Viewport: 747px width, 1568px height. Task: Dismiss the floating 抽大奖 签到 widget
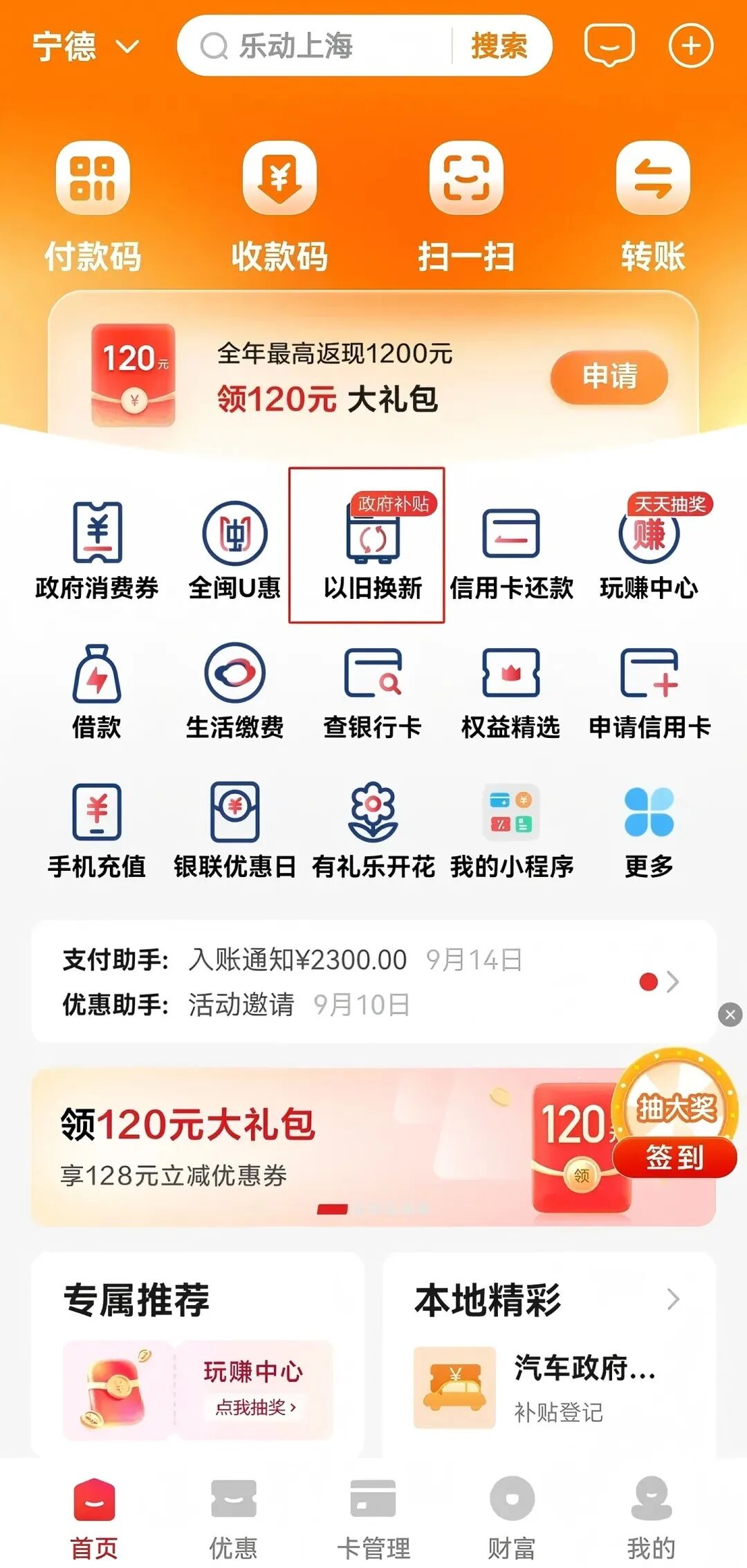point(730,1015)
